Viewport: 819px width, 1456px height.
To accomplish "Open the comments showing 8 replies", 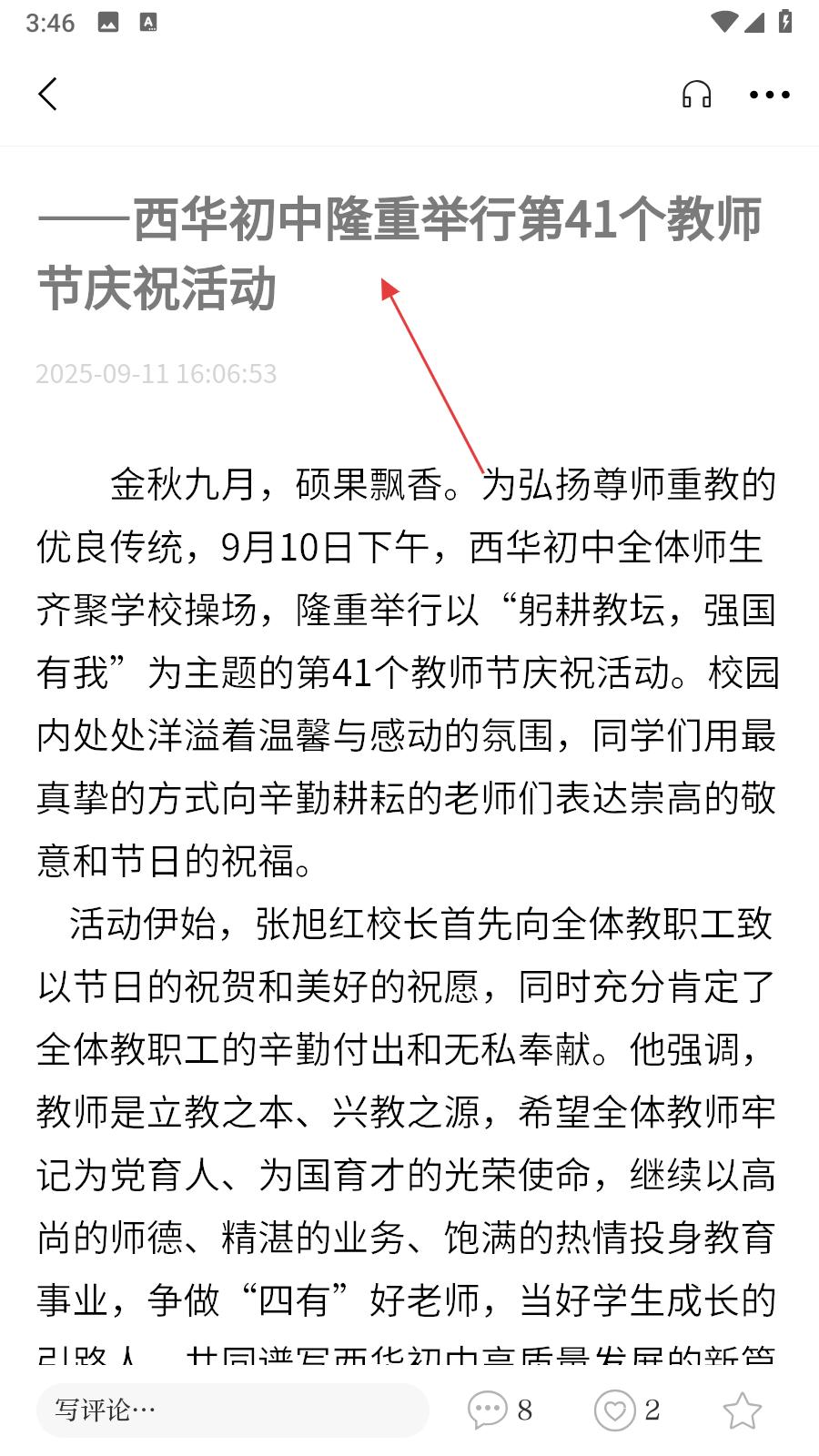I will (500, 1410).
